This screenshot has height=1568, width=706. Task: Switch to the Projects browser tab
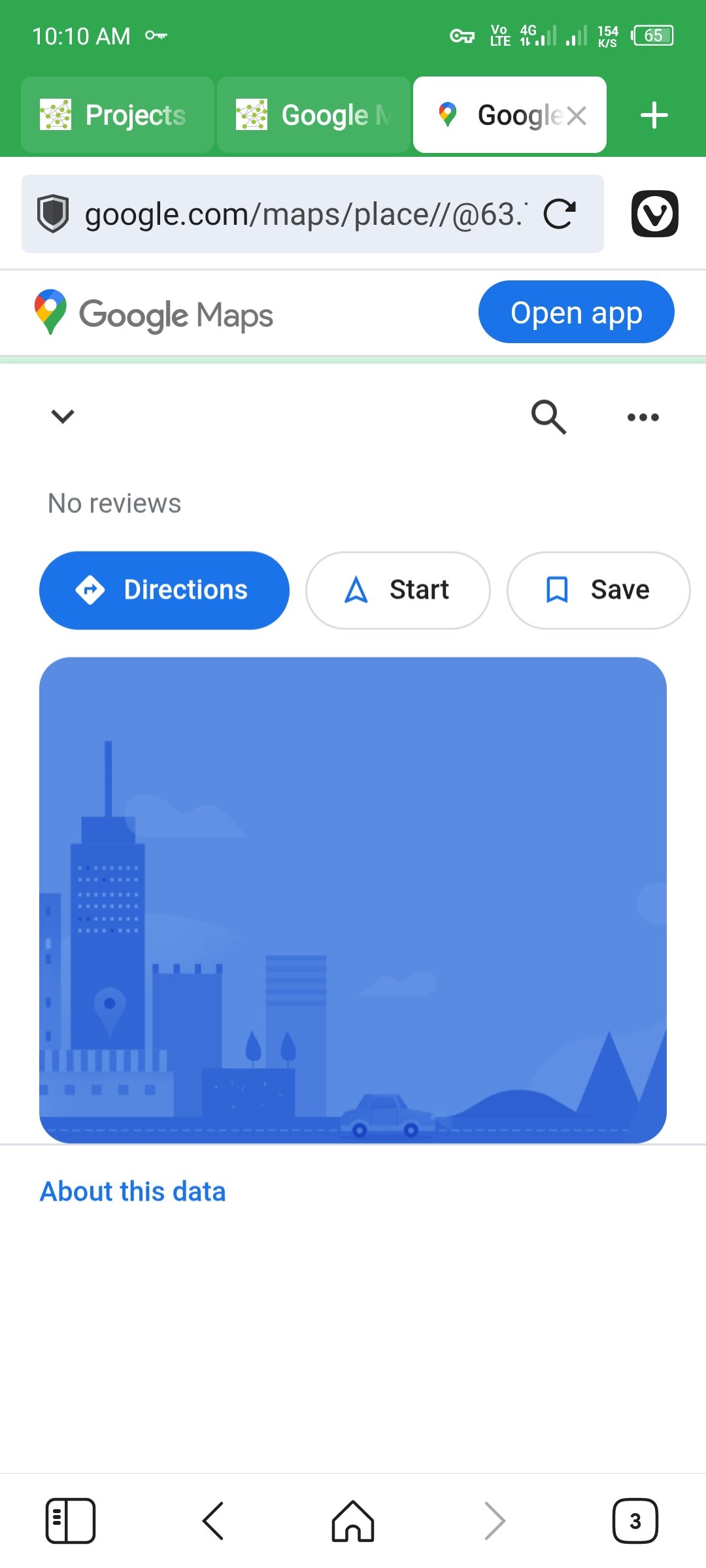click(118, 115)
